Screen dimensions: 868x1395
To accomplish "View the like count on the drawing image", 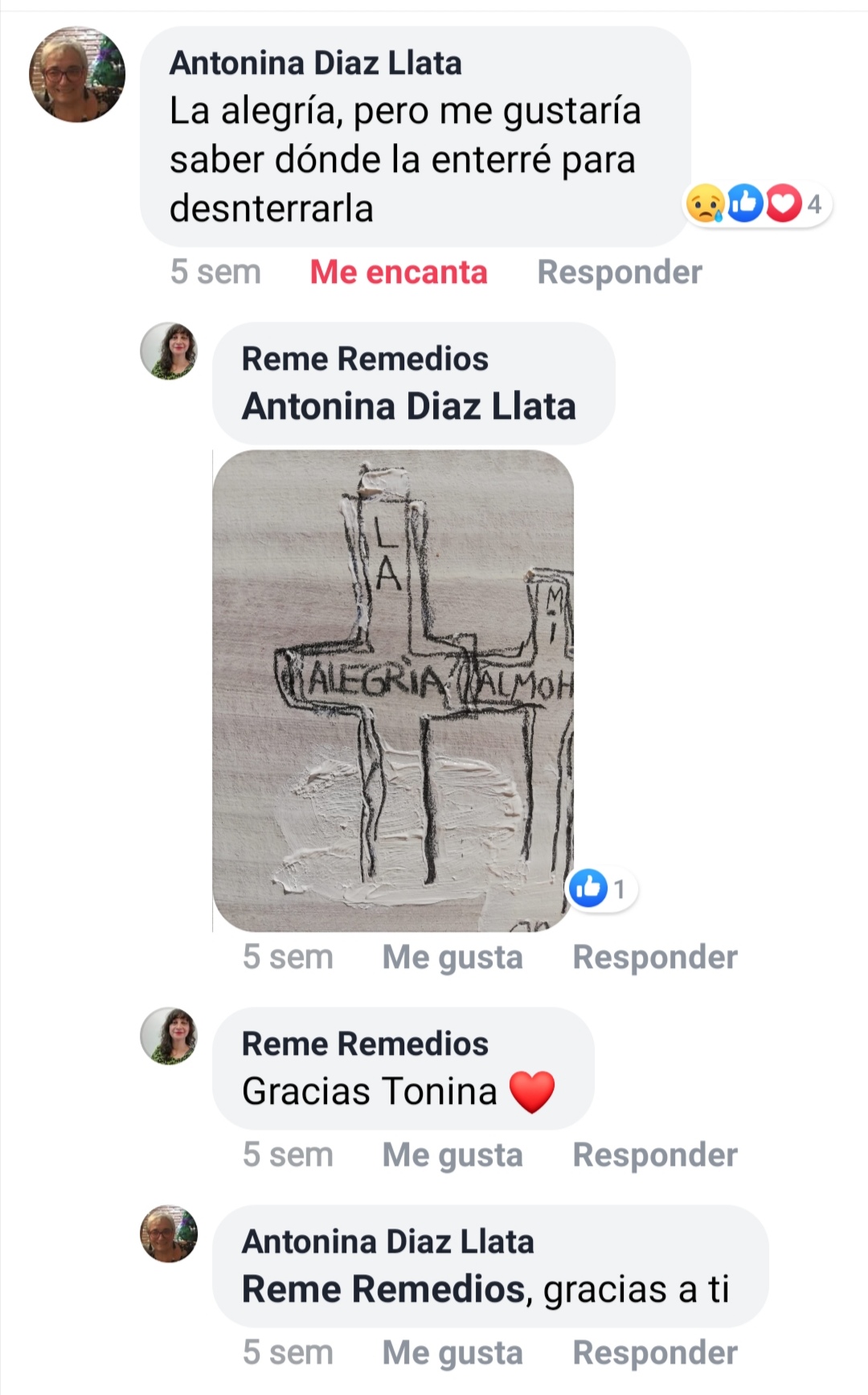I will coord(602,888).
